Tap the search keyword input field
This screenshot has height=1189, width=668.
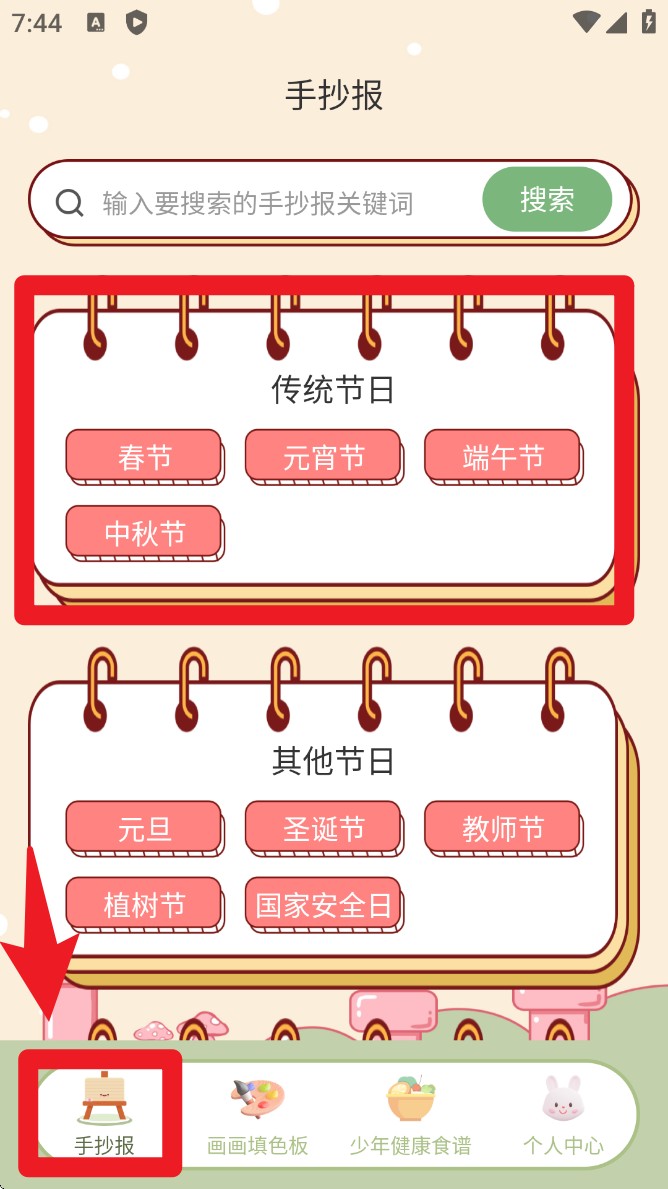click(258, 204)
